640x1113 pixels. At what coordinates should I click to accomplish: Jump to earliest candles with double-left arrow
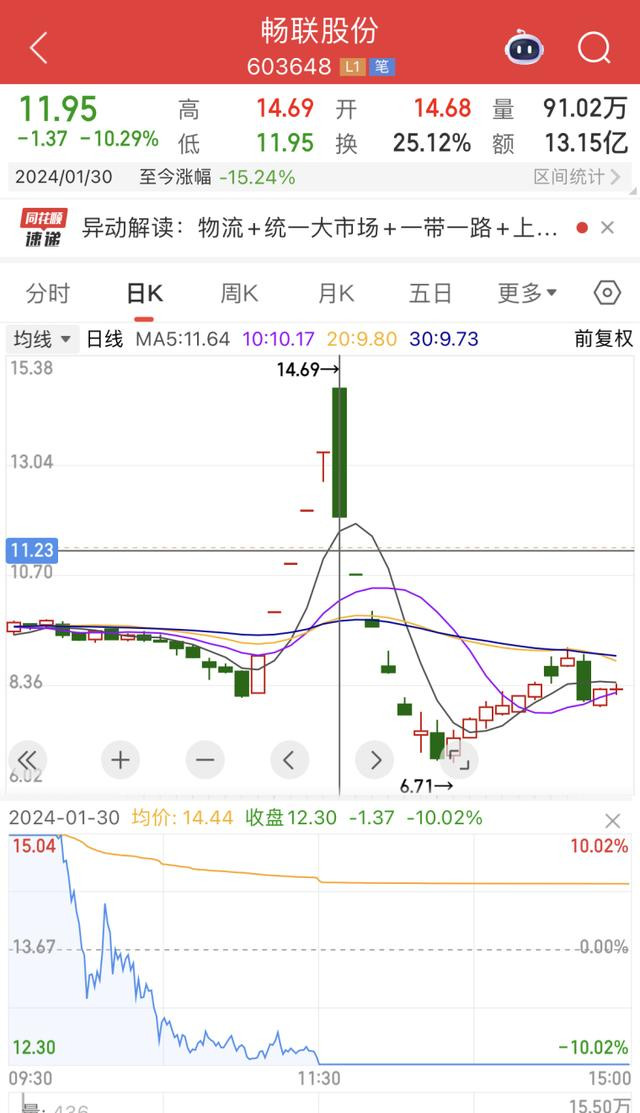tap(27, 760)
